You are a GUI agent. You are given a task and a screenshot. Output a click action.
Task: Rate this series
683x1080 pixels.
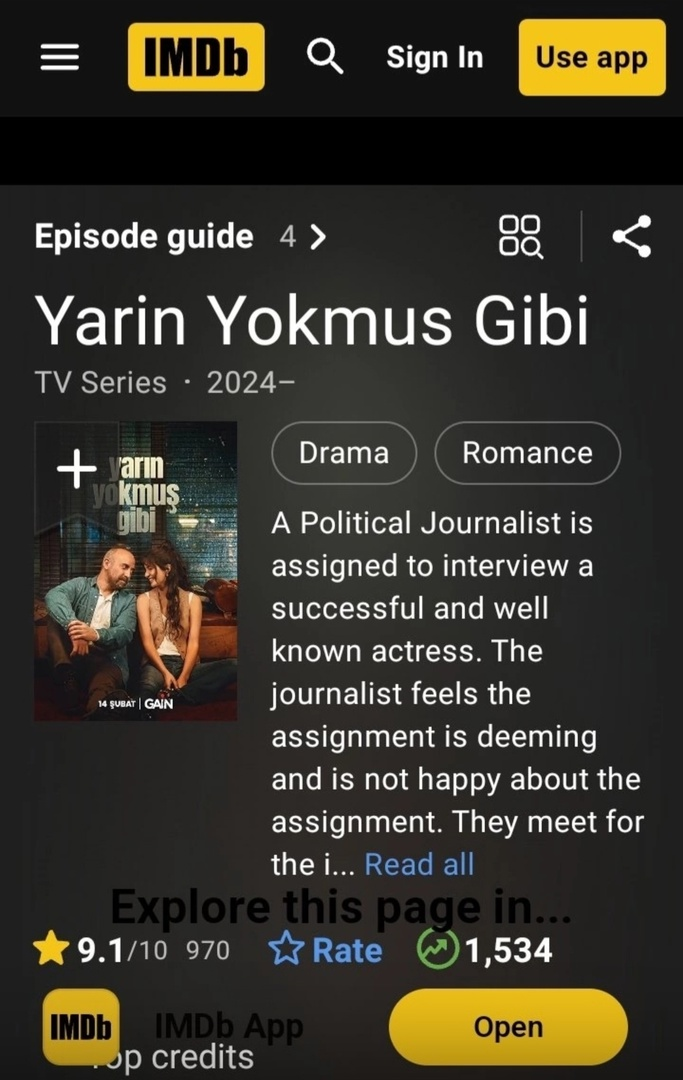326,950
